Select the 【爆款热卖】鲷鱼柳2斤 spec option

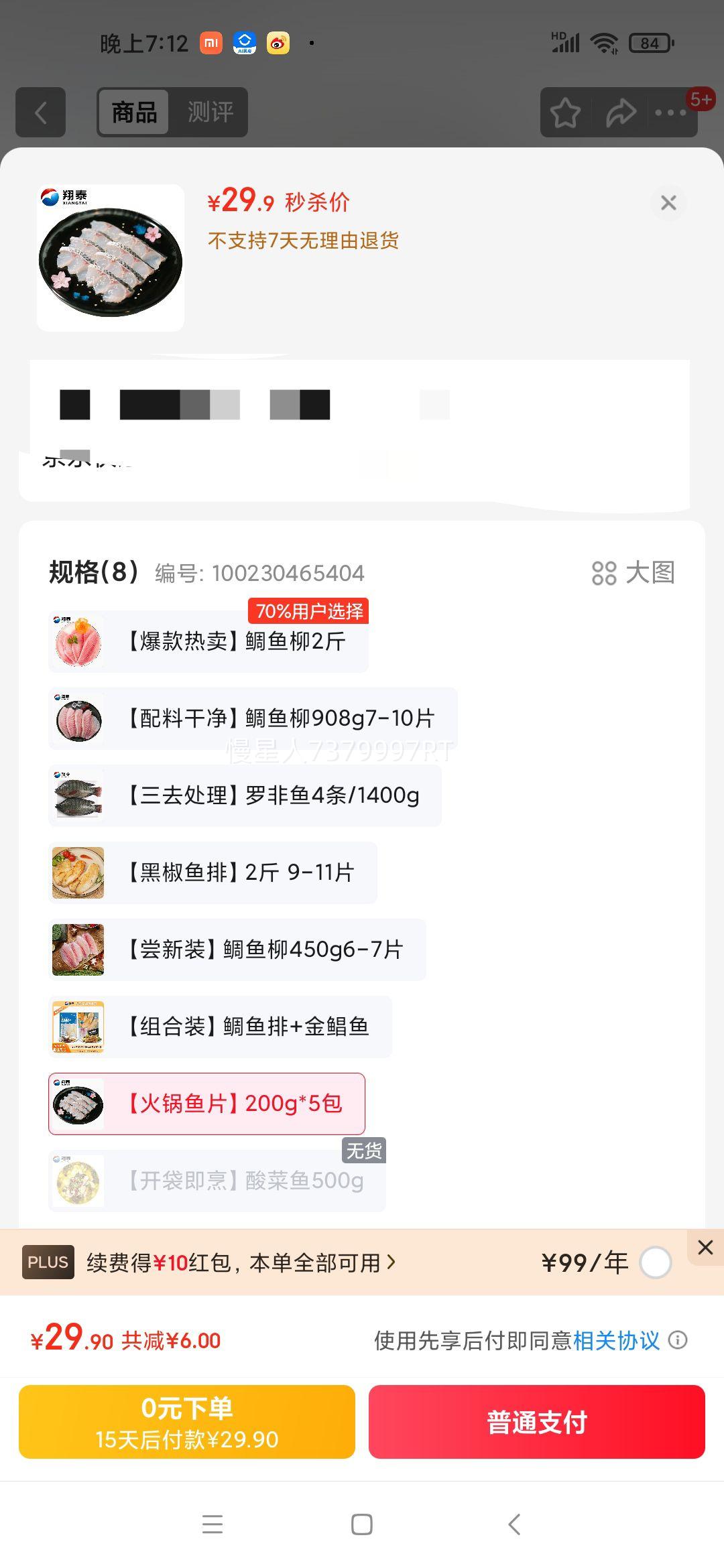pos(208,642)
